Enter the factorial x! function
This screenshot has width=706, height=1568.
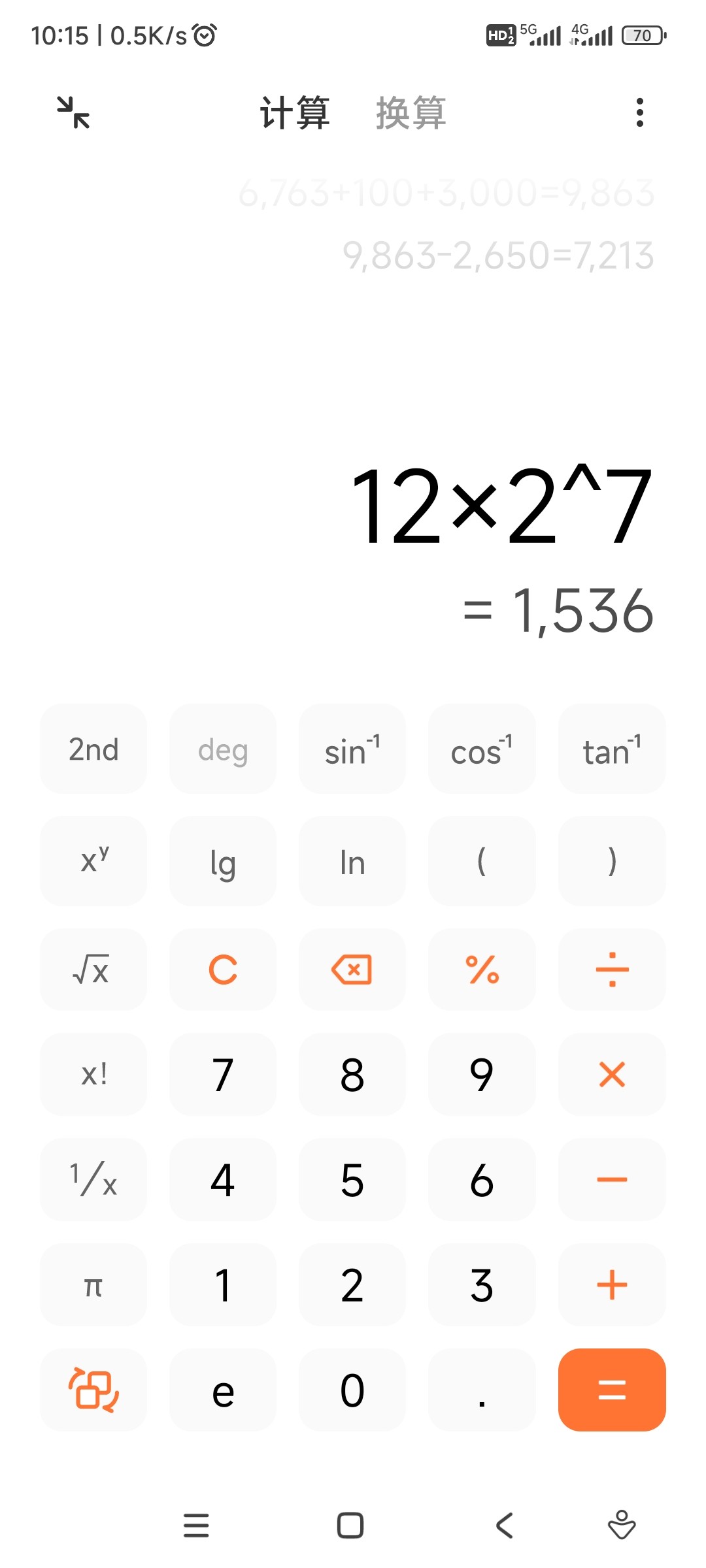(x=93, y=1074)
